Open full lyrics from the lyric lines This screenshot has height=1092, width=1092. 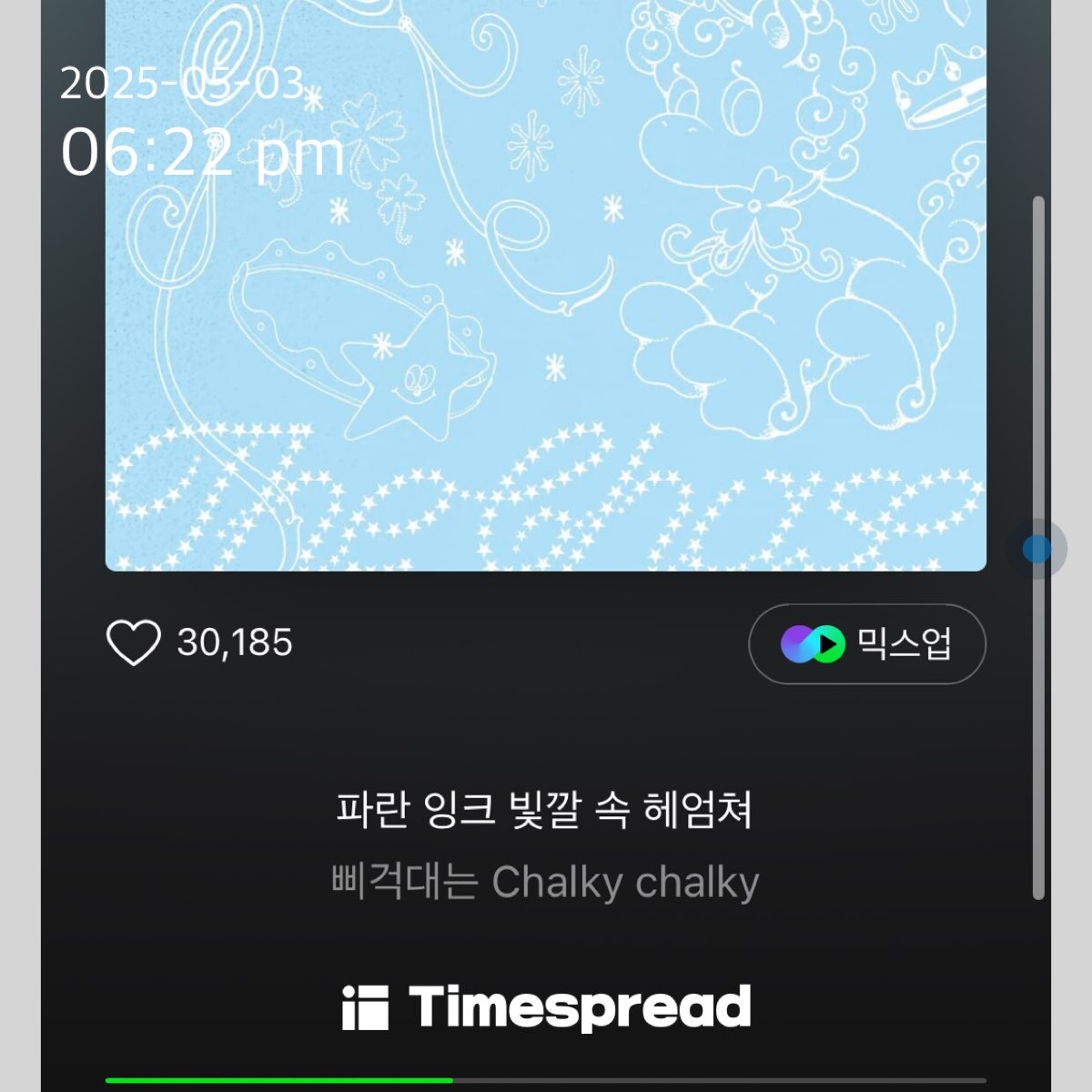[544, 844]
